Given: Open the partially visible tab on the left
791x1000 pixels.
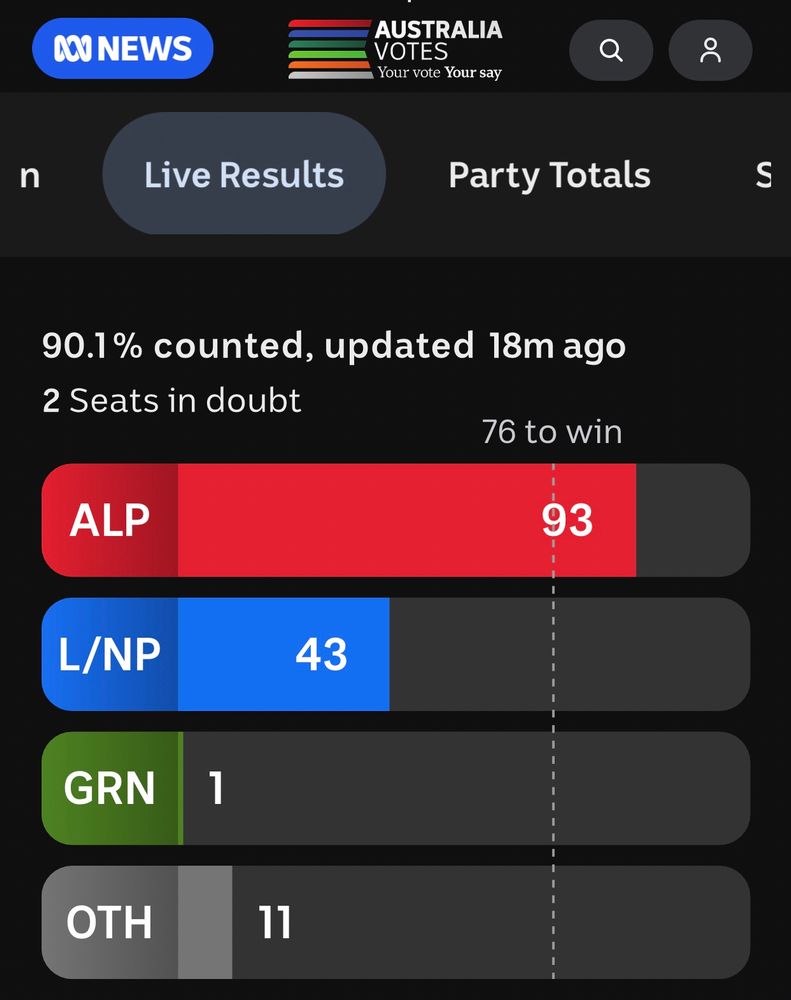Looking at the screenshot, I should (29, 175).
